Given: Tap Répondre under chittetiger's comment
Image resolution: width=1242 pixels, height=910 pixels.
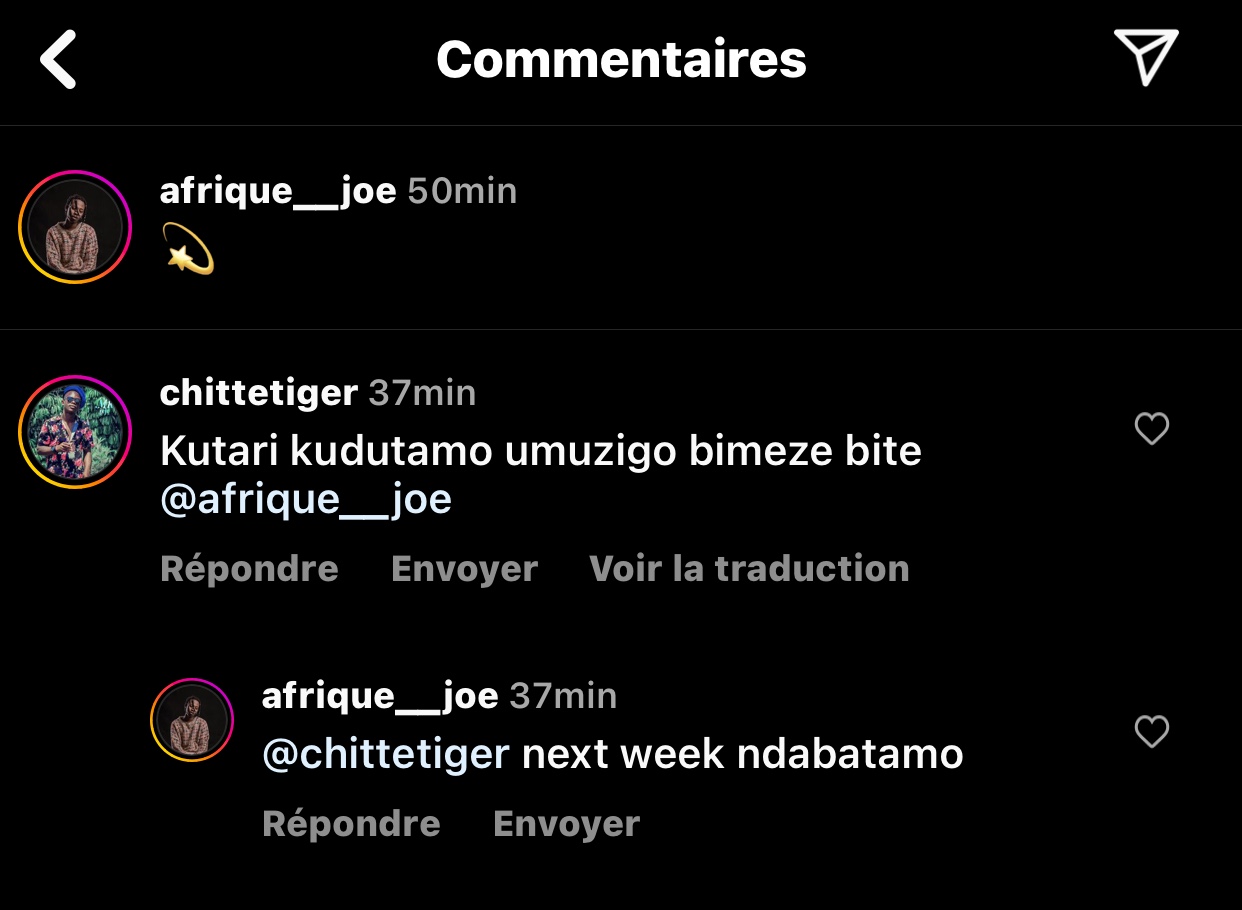Looking at the screenshot, I should pos(249,569).
